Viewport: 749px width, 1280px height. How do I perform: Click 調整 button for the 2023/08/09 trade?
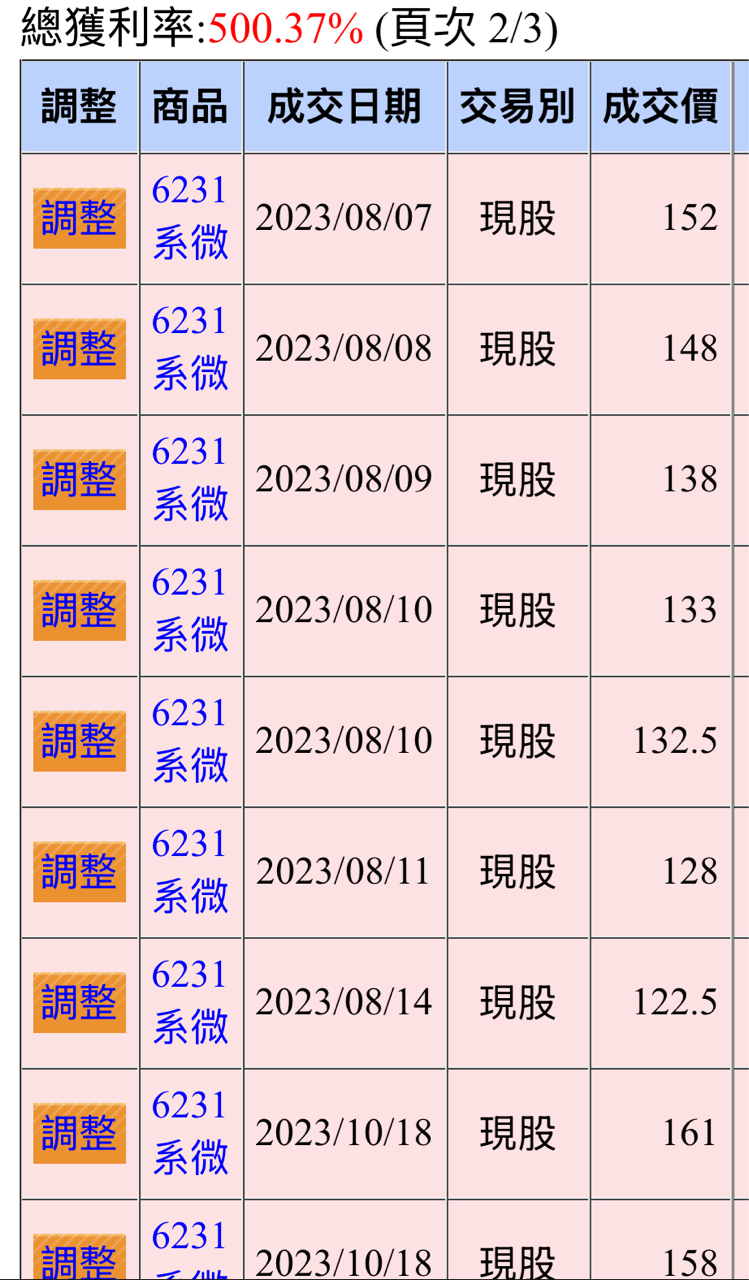click(x=78, y=479)
